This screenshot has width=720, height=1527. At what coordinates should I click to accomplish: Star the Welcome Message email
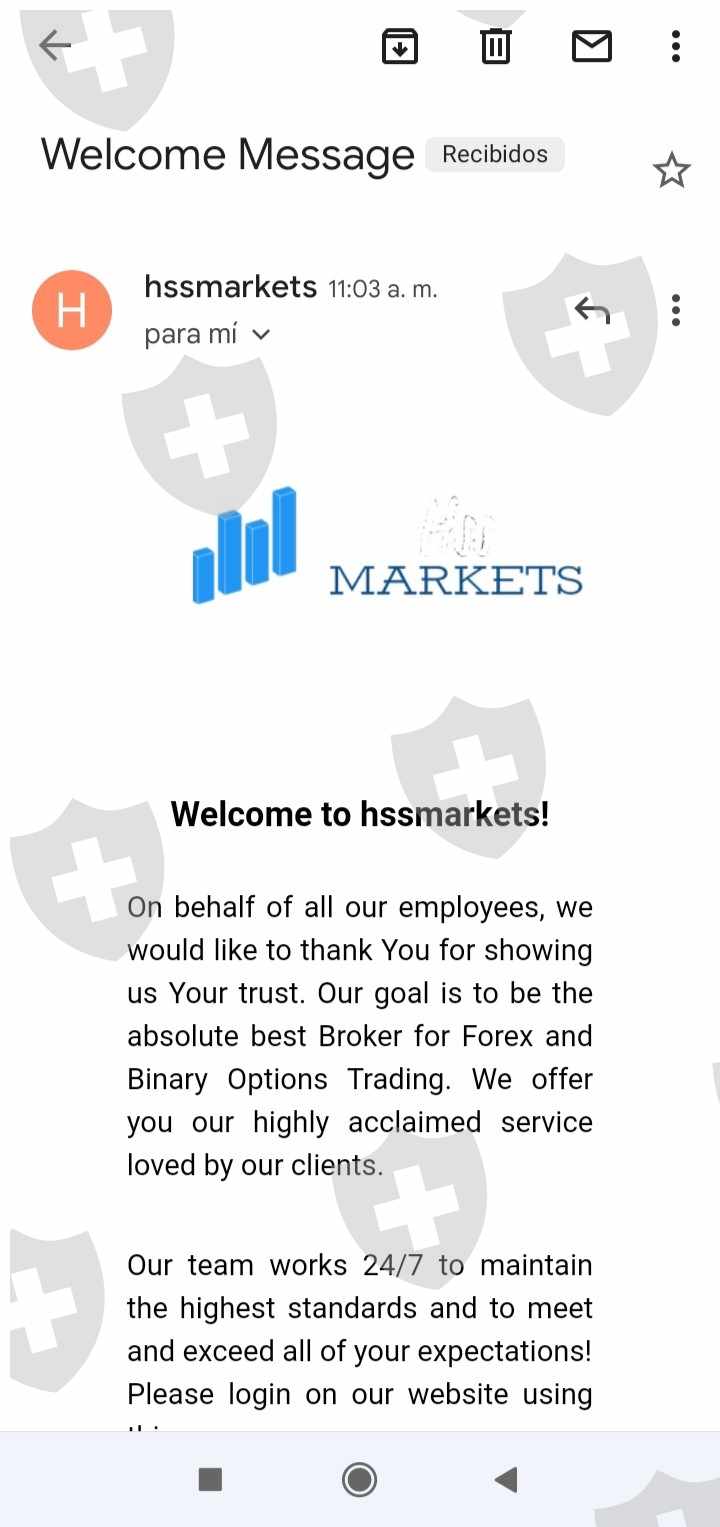[x=672, y=171]
